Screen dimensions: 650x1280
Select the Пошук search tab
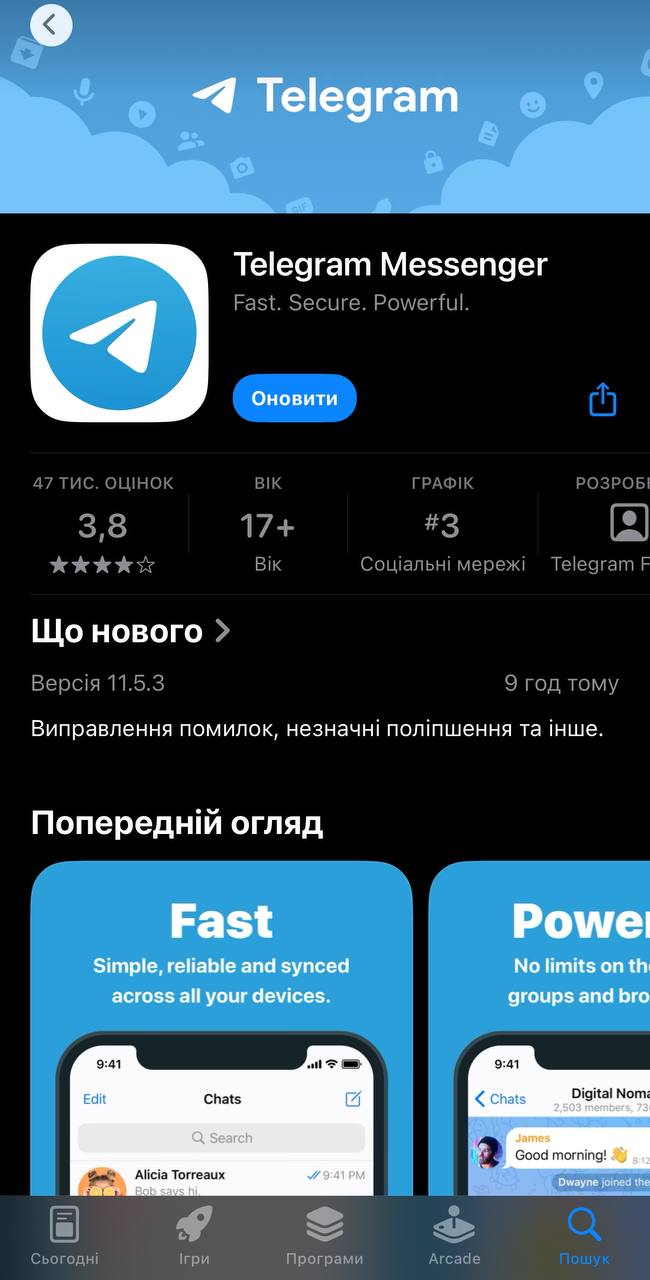[x=584, y=1237]
